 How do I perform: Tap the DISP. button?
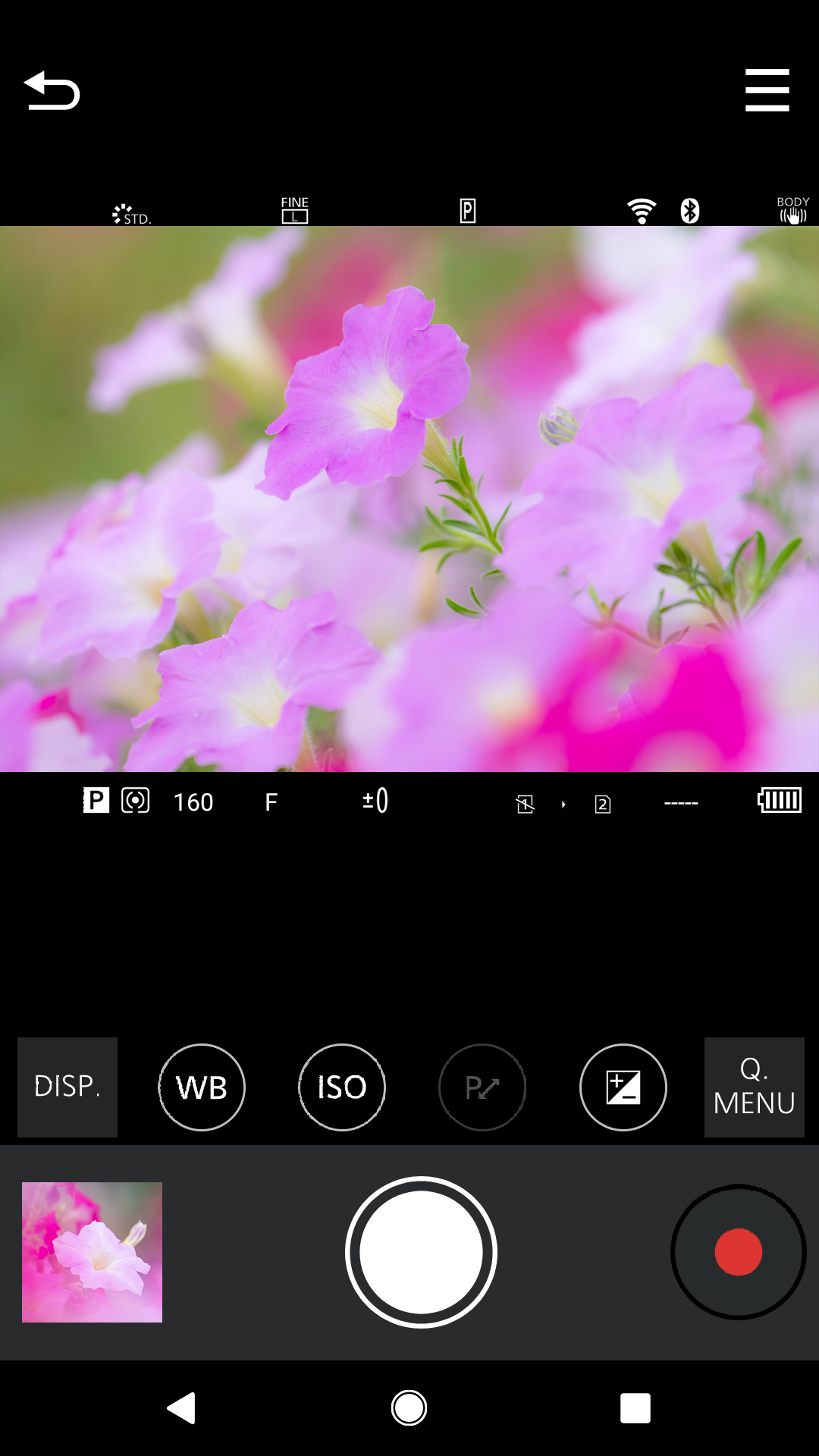coord(67,1087)
